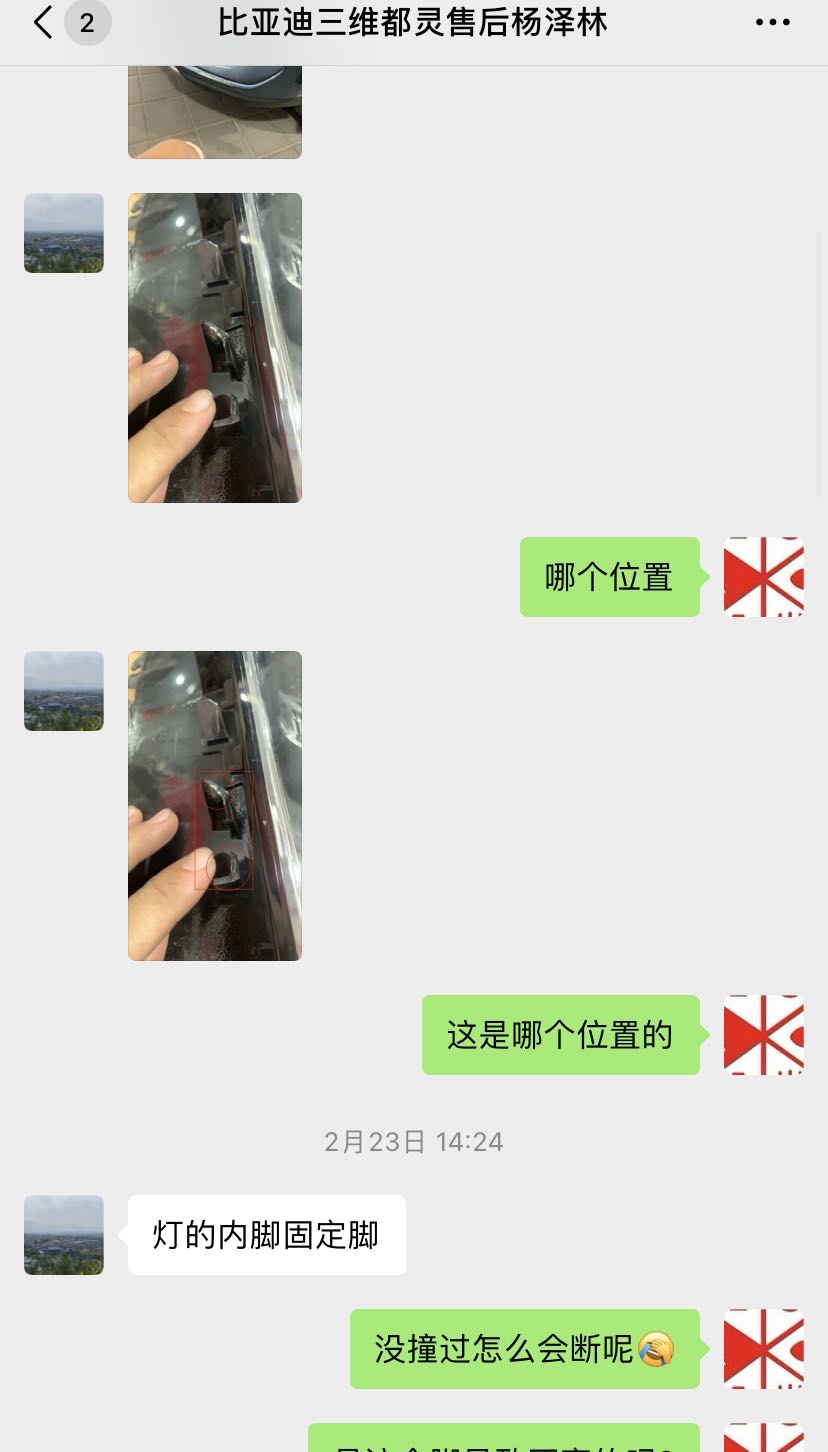Screen dimensions: 828x1452
Task: View the unmarked photo of the broken clip
Action: (x=215, y=348)
